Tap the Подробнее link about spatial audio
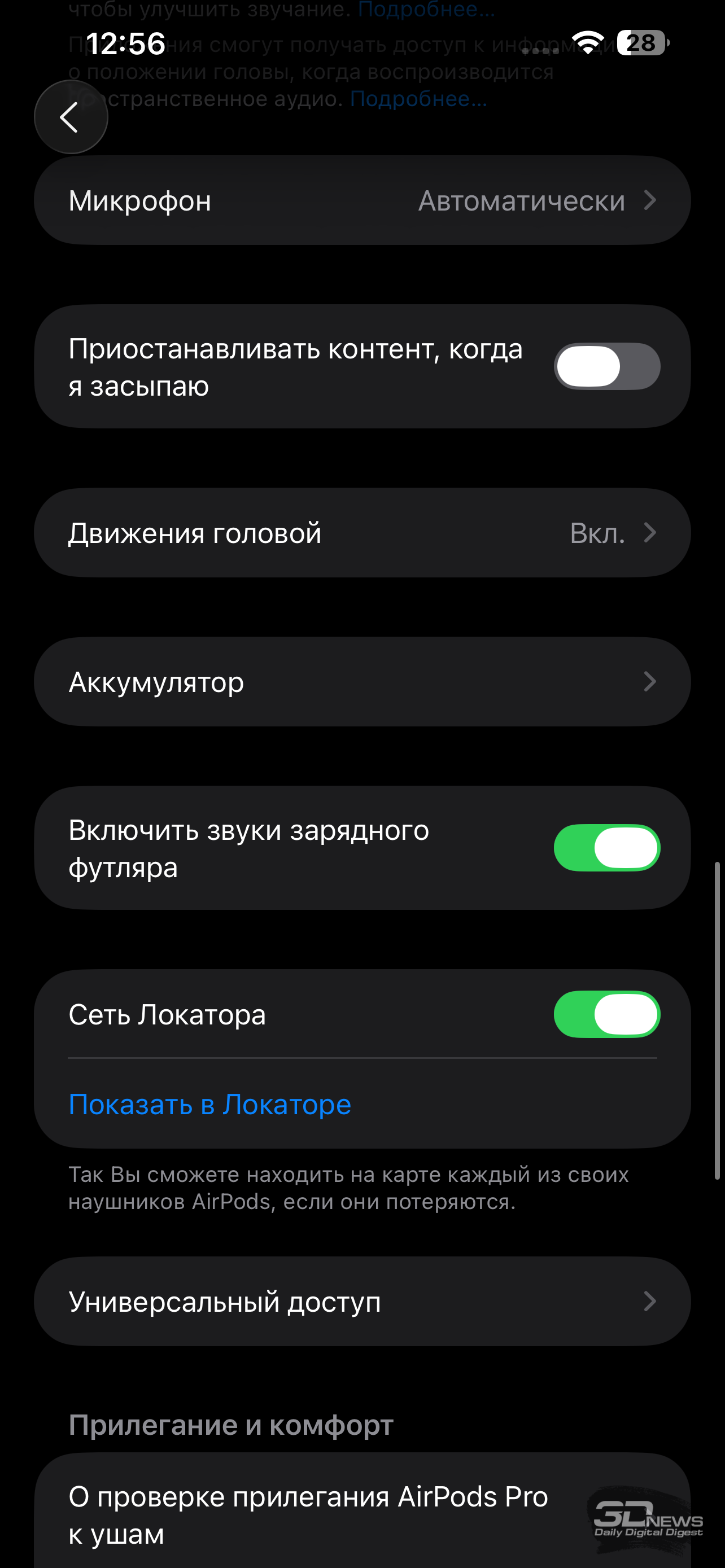 coord(418,99)
